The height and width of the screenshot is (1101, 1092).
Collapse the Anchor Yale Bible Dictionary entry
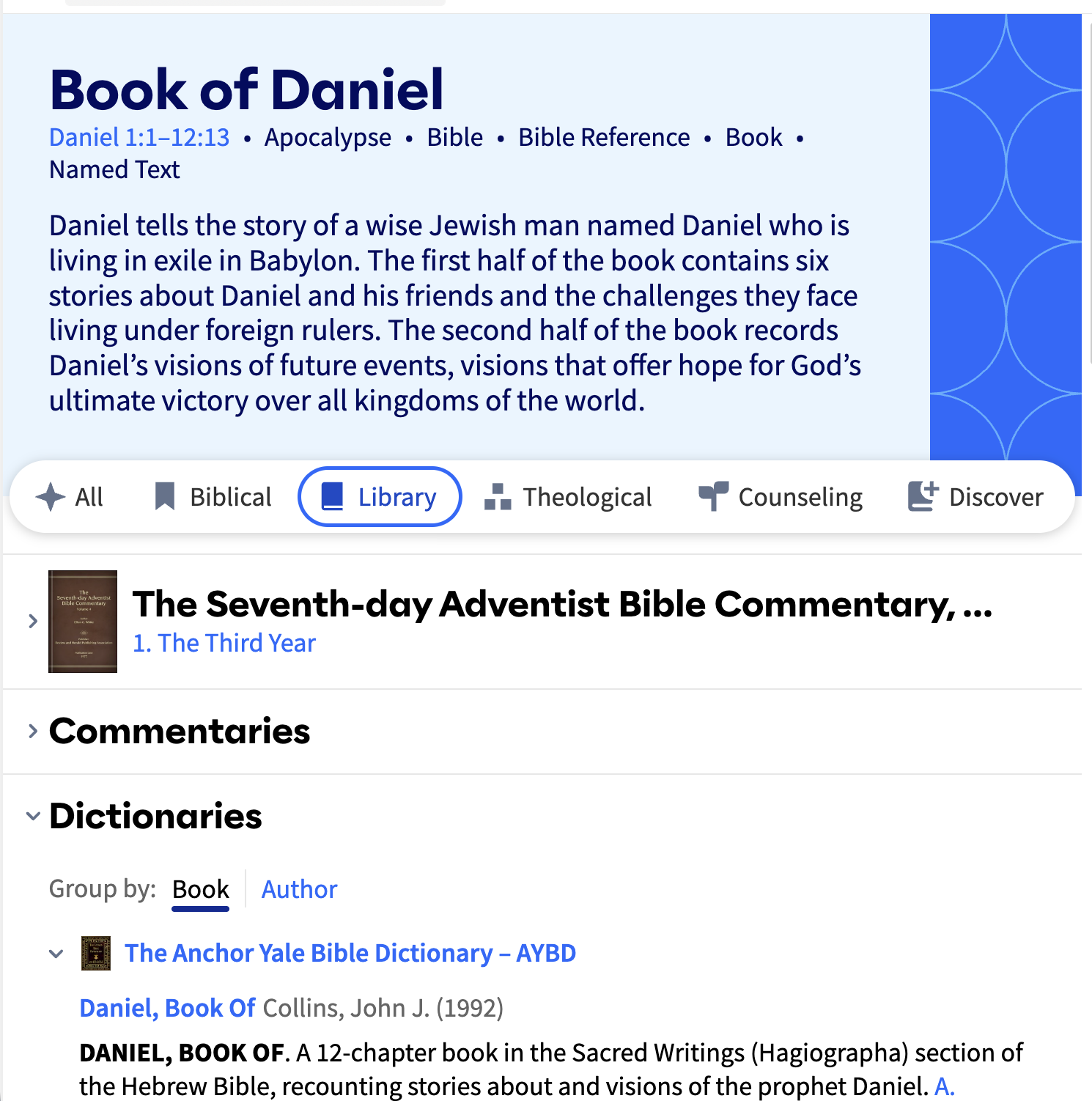[x=56, y=954]
